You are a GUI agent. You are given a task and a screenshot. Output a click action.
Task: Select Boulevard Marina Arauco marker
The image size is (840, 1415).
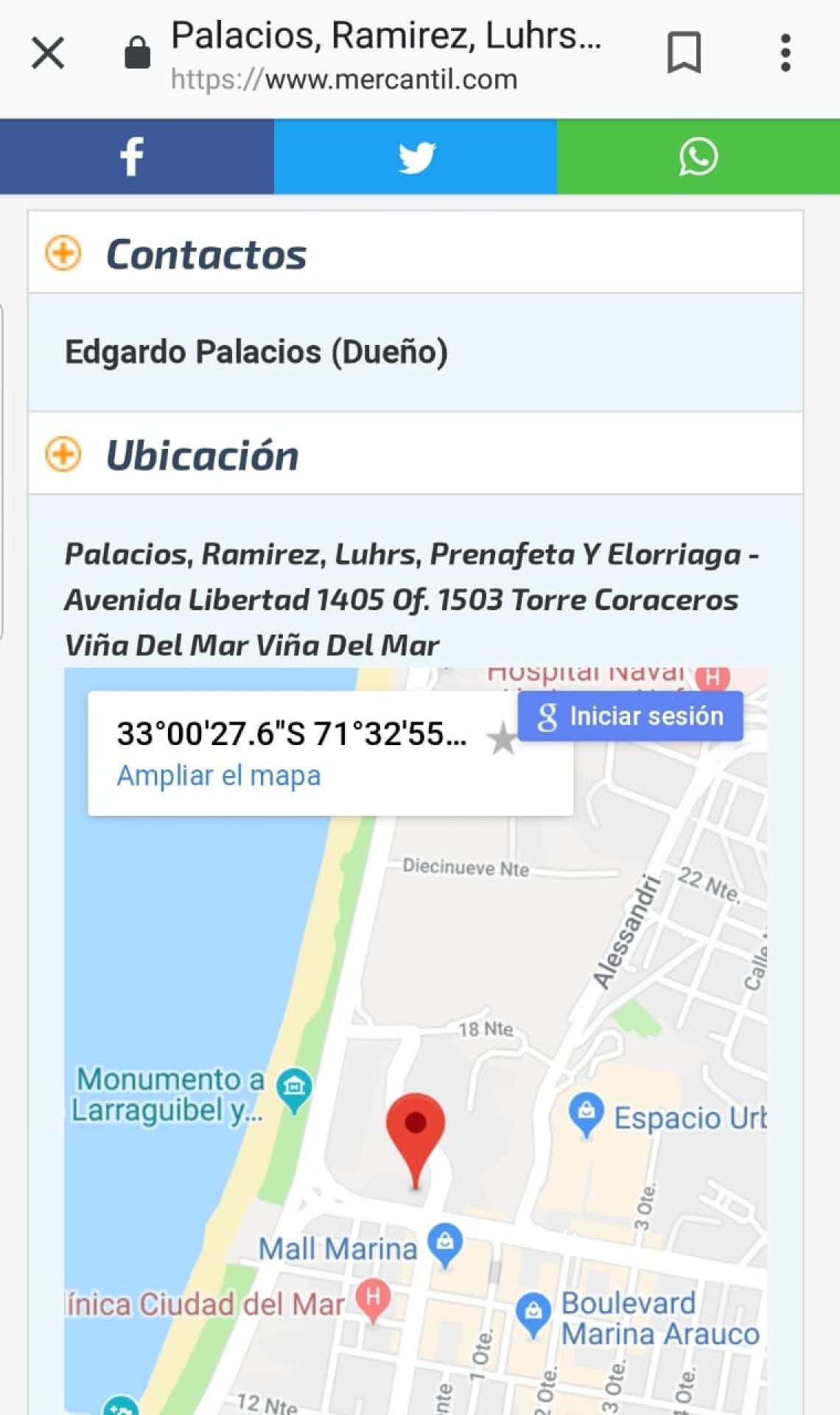click(x=533, y=1313)
